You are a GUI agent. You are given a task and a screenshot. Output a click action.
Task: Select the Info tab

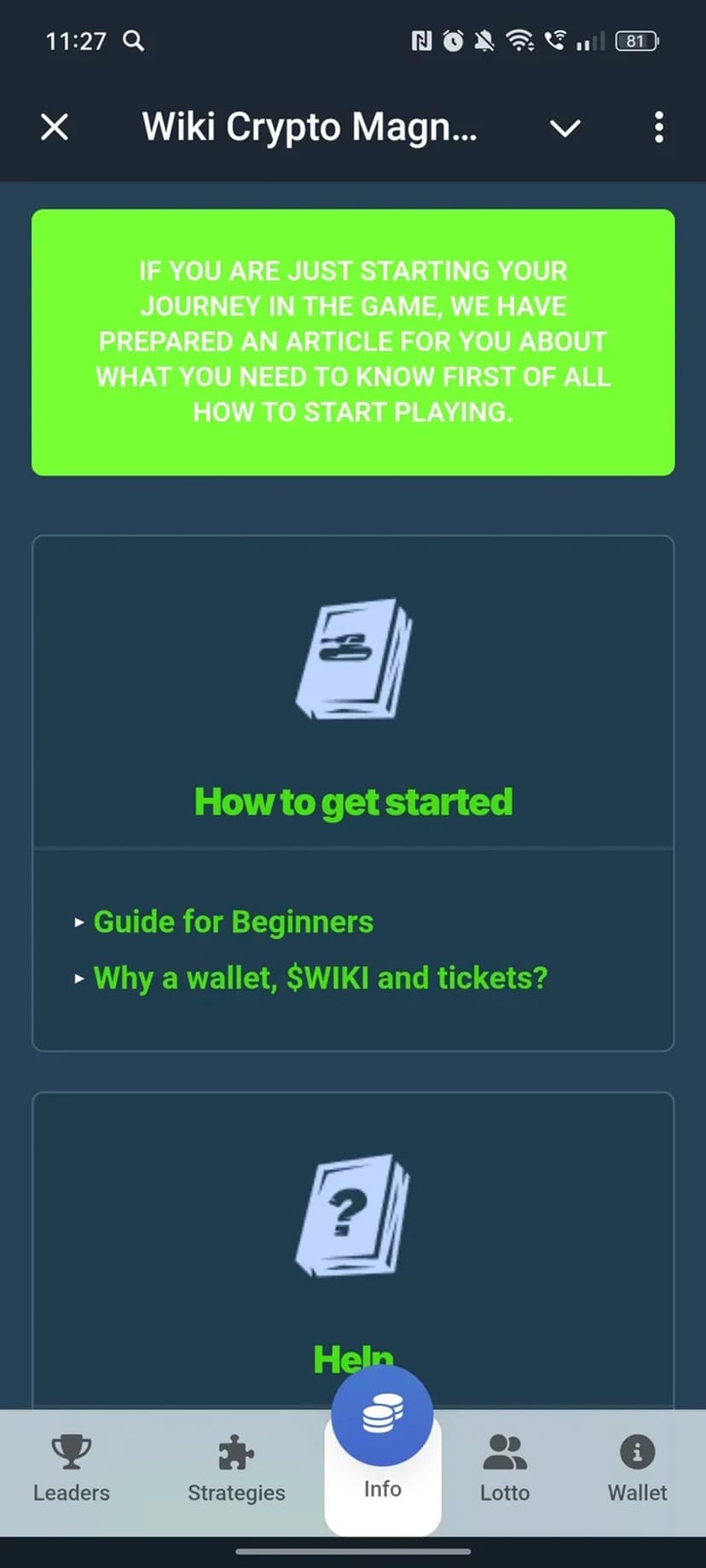pos(382,1449)
